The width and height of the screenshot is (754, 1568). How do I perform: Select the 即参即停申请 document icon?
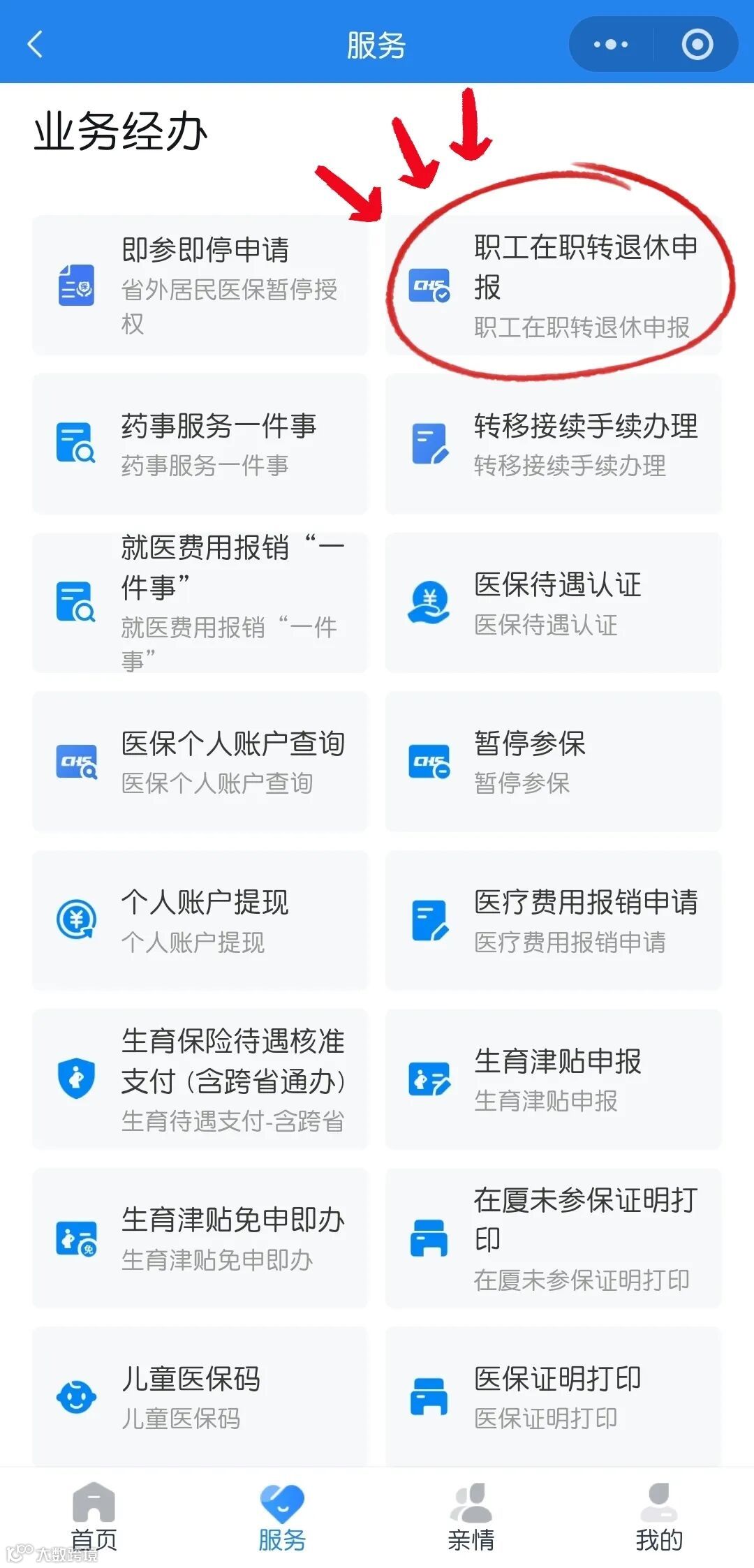pyautogui.click(x=77, y=284)
